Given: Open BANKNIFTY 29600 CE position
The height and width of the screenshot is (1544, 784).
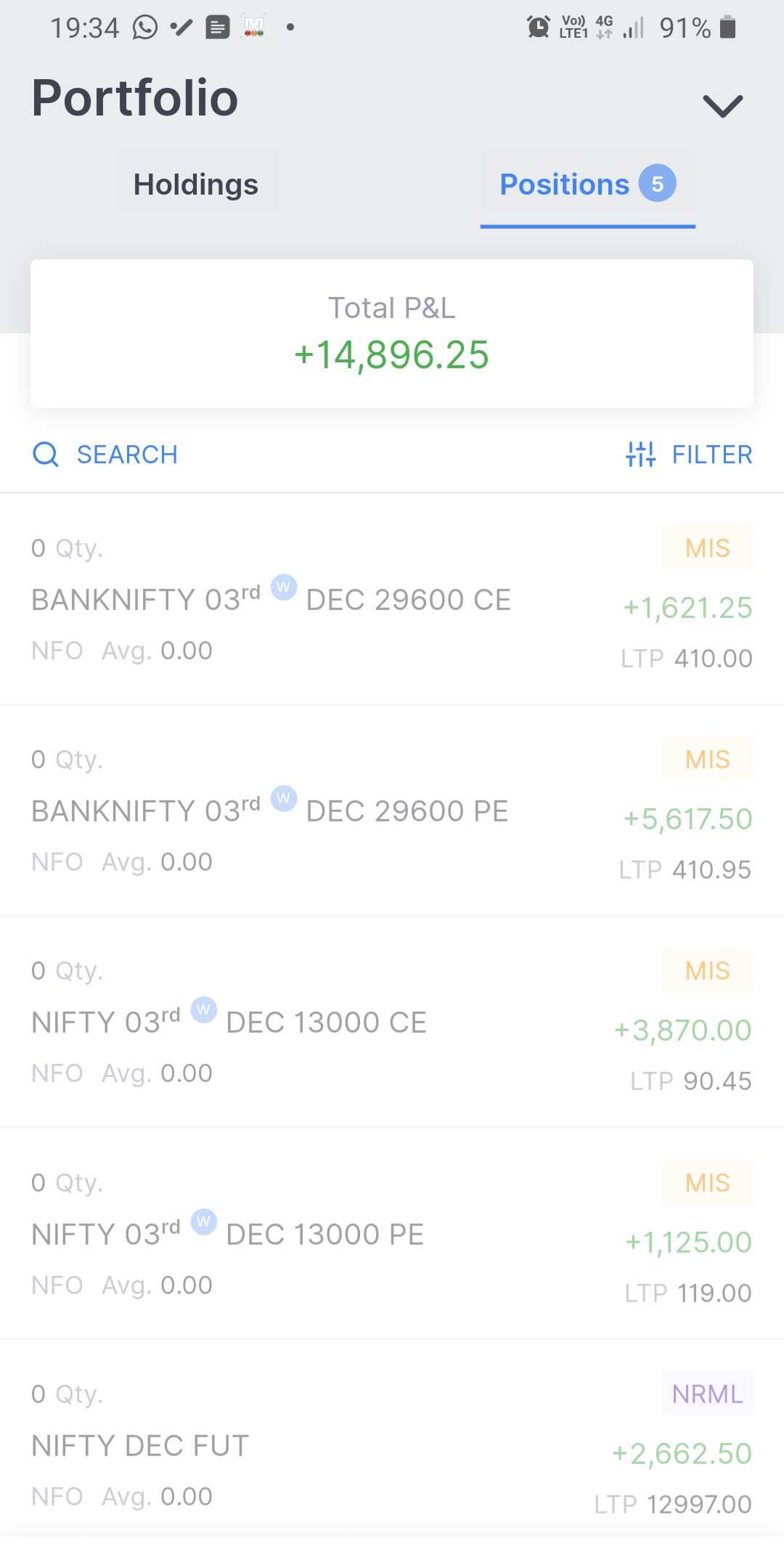Looking at the screenshot, I should tap(392, 599).
